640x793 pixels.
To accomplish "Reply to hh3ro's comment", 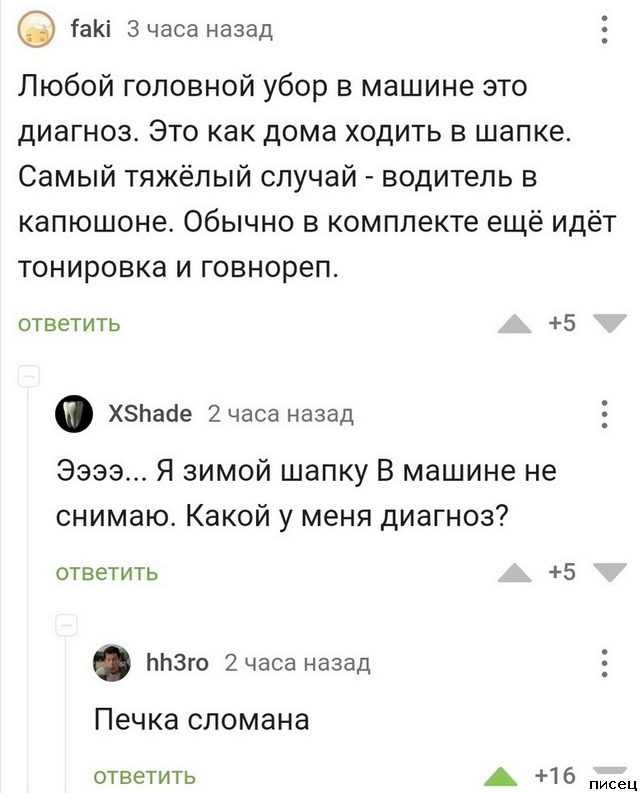I will tap(144, 776).
